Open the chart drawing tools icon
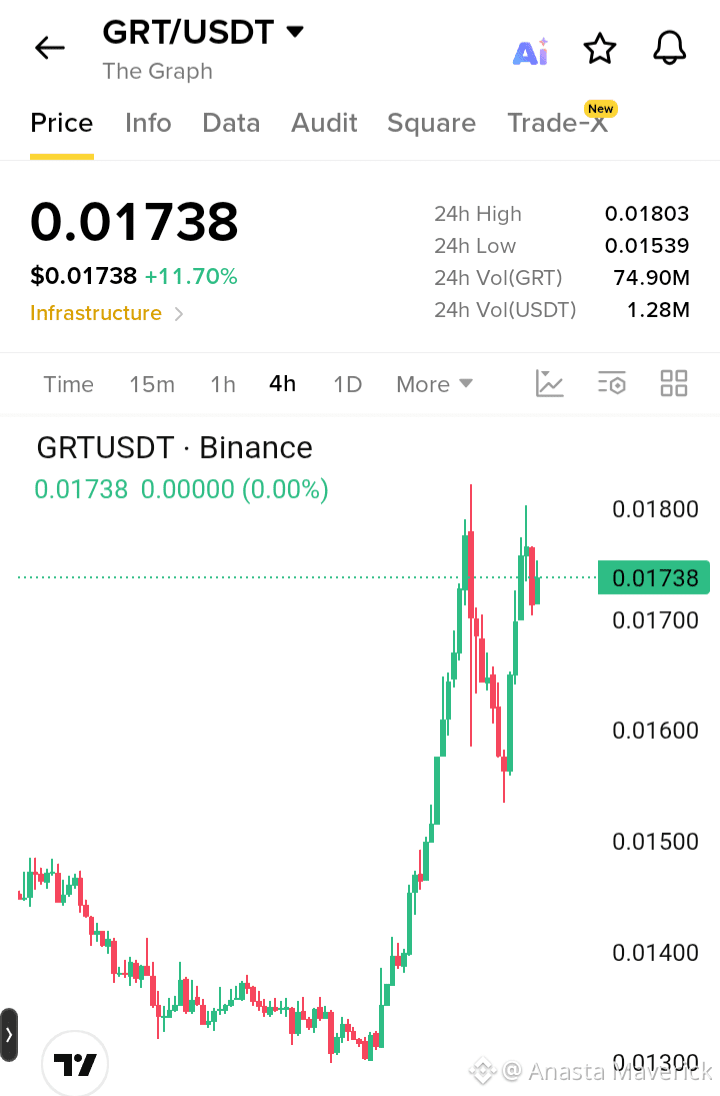 (x=549, y=383)
